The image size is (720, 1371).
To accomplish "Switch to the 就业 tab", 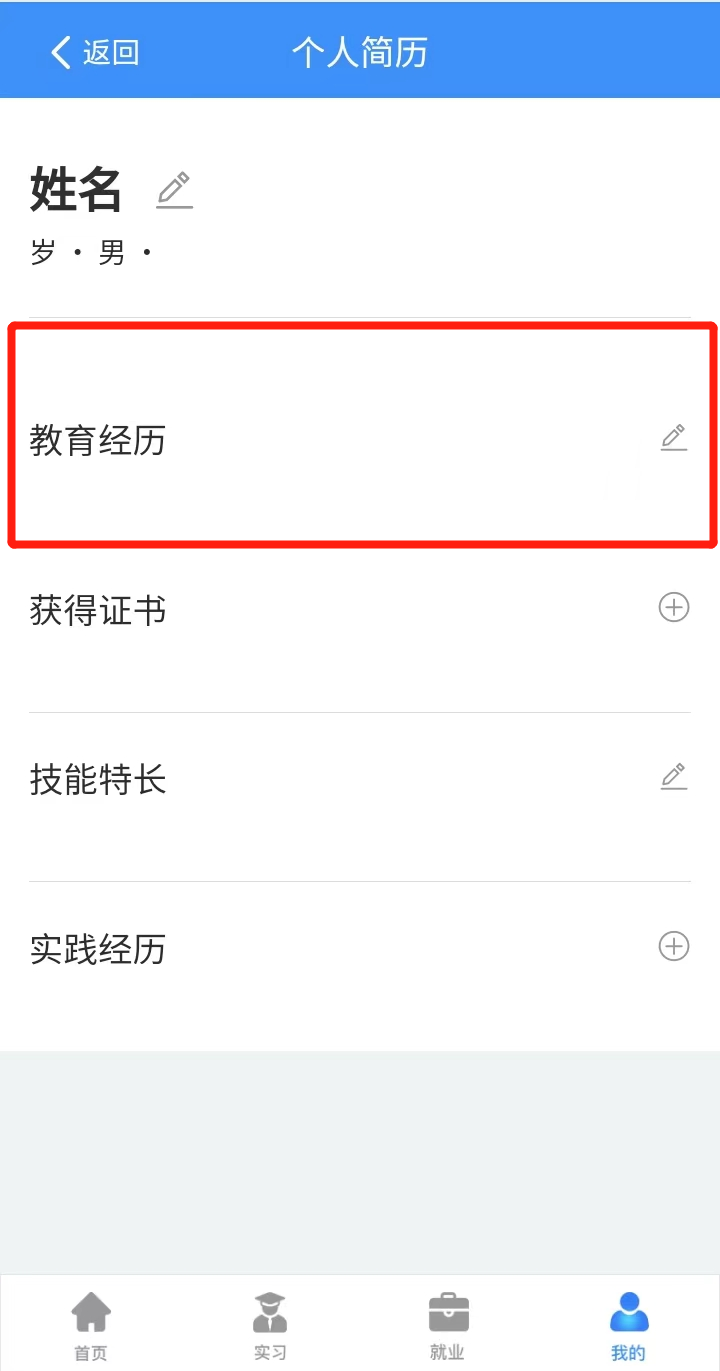I will [x=447, y=1325].
